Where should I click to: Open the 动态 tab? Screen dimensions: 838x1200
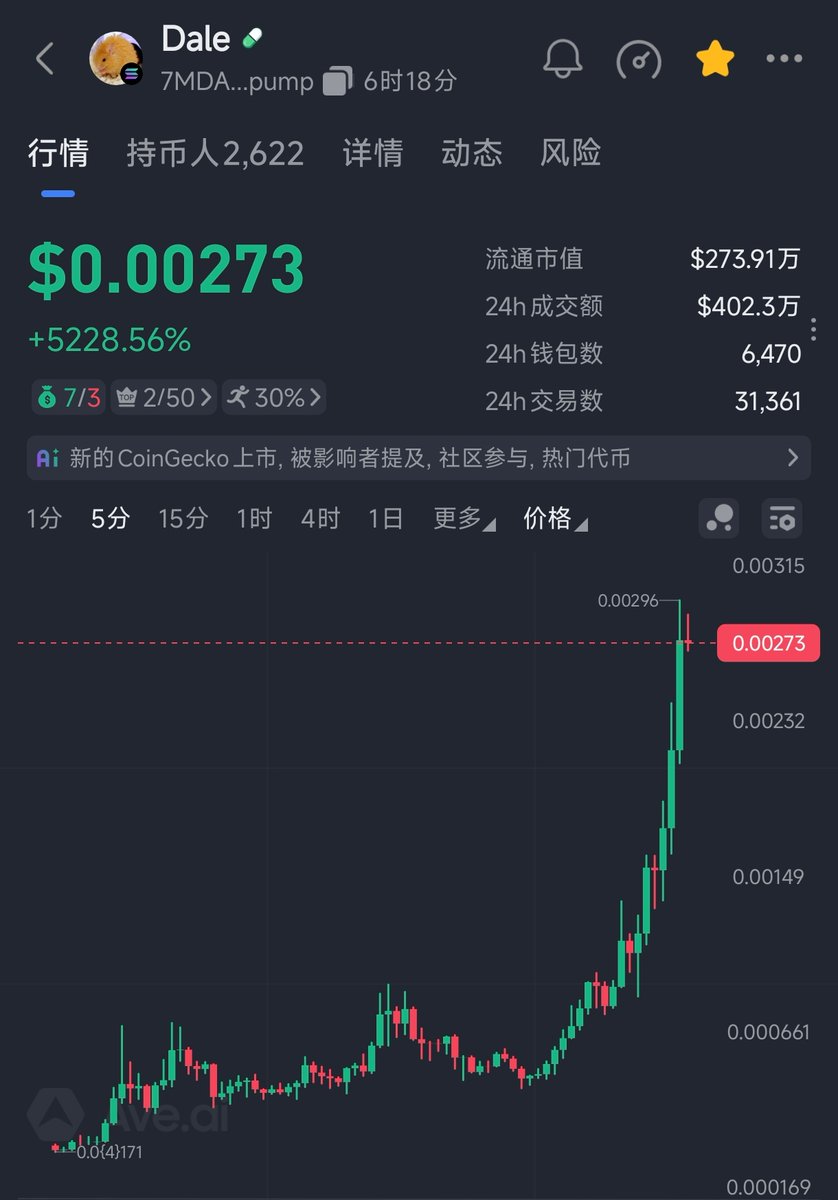471,153
